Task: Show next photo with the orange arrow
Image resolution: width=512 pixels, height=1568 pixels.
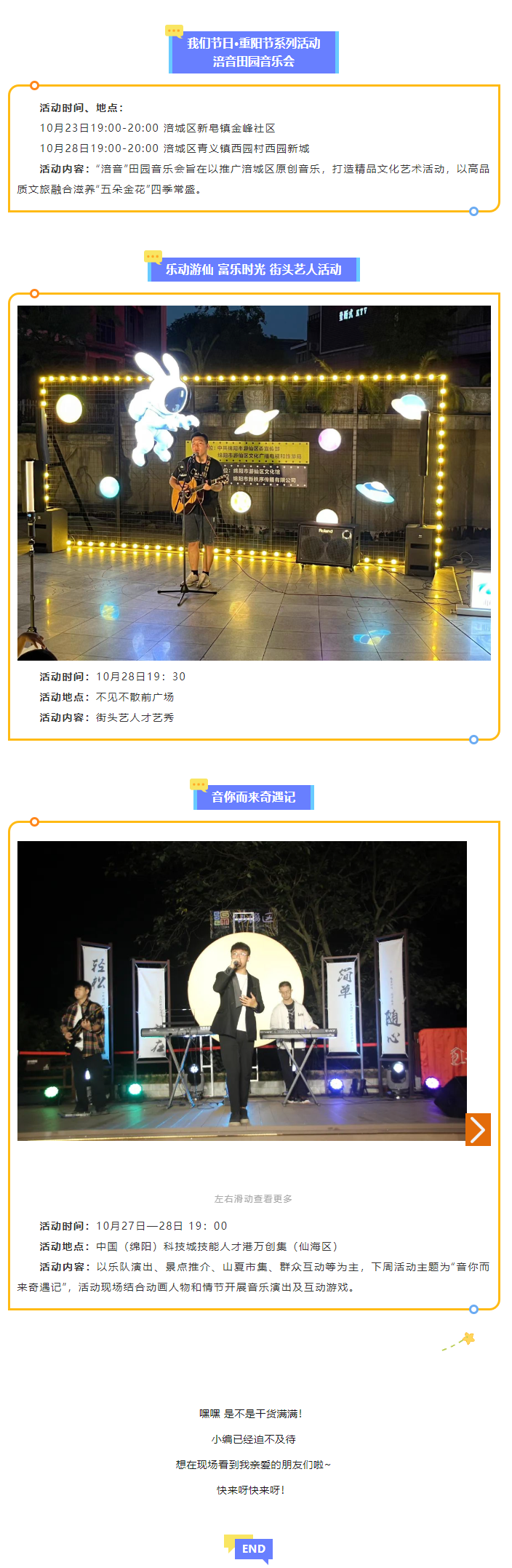Action: coord(478,1129)
